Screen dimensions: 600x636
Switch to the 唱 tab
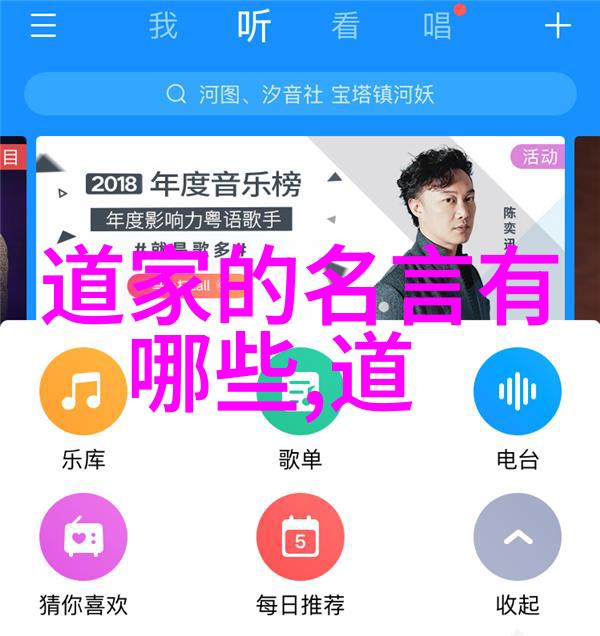pos(437,26)
